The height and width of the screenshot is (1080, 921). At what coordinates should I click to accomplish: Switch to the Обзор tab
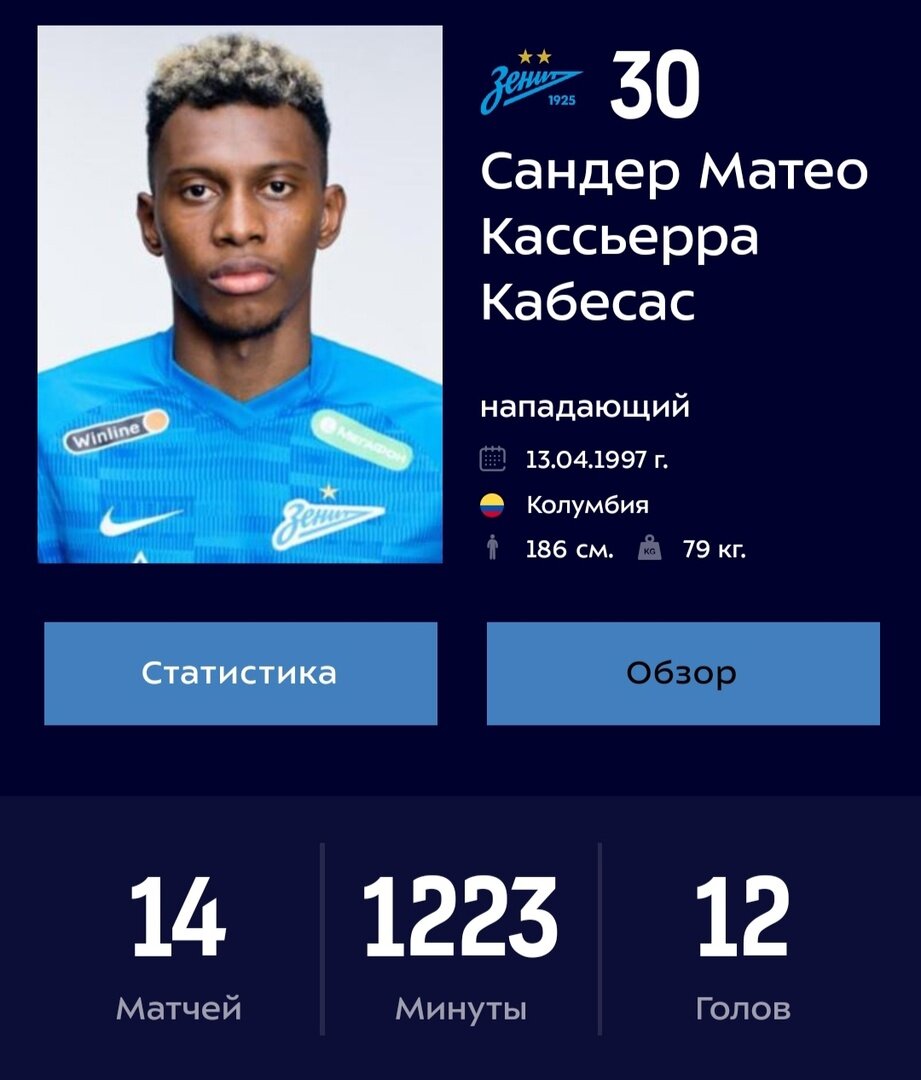(683, 672)
